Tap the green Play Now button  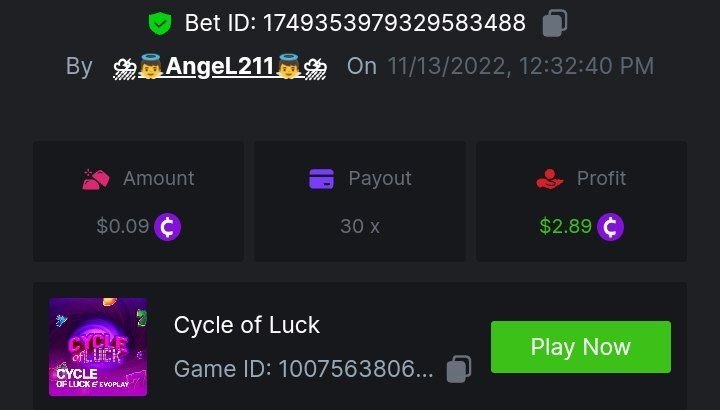(580, 347)
